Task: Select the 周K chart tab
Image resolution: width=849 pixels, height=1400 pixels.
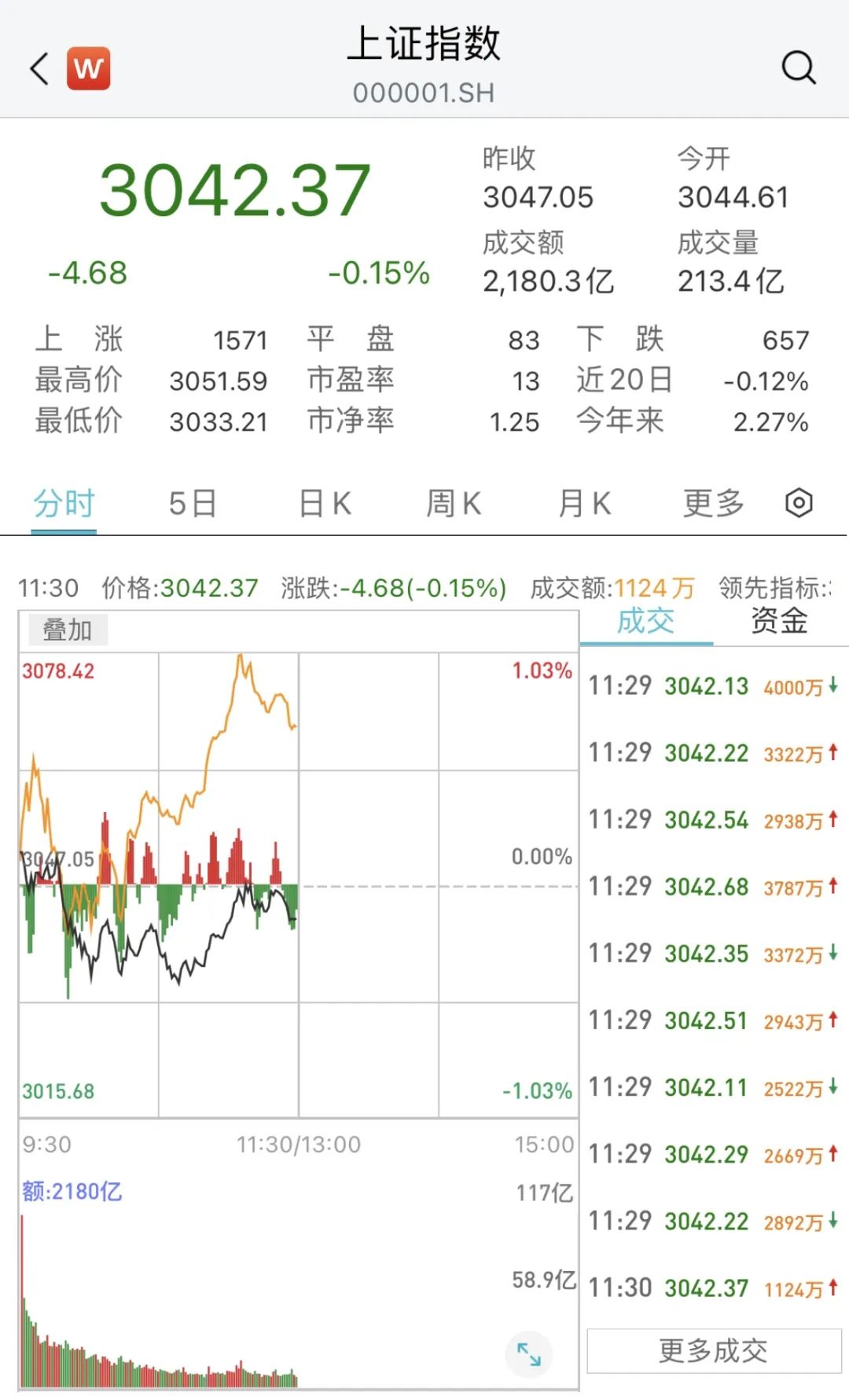Action: pos(454,503)
